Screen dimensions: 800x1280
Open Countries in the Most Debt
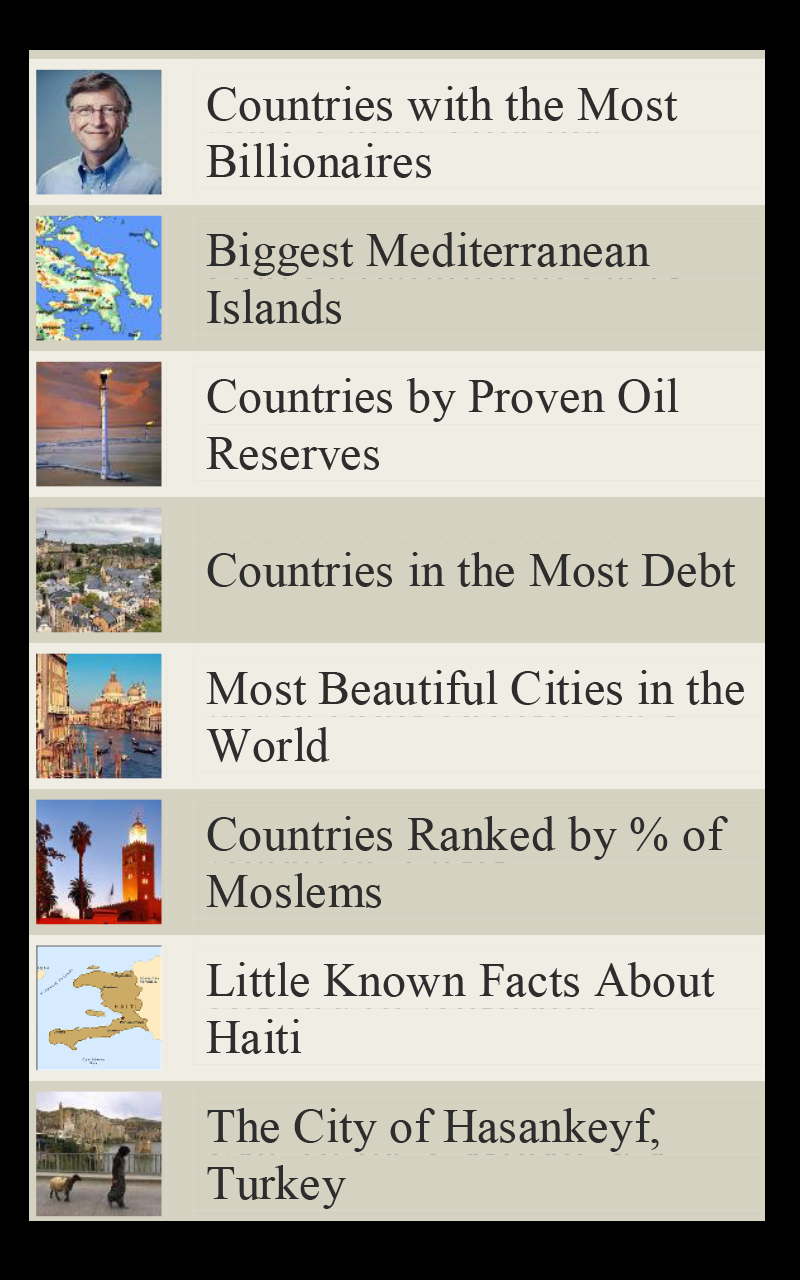(470, 570)
